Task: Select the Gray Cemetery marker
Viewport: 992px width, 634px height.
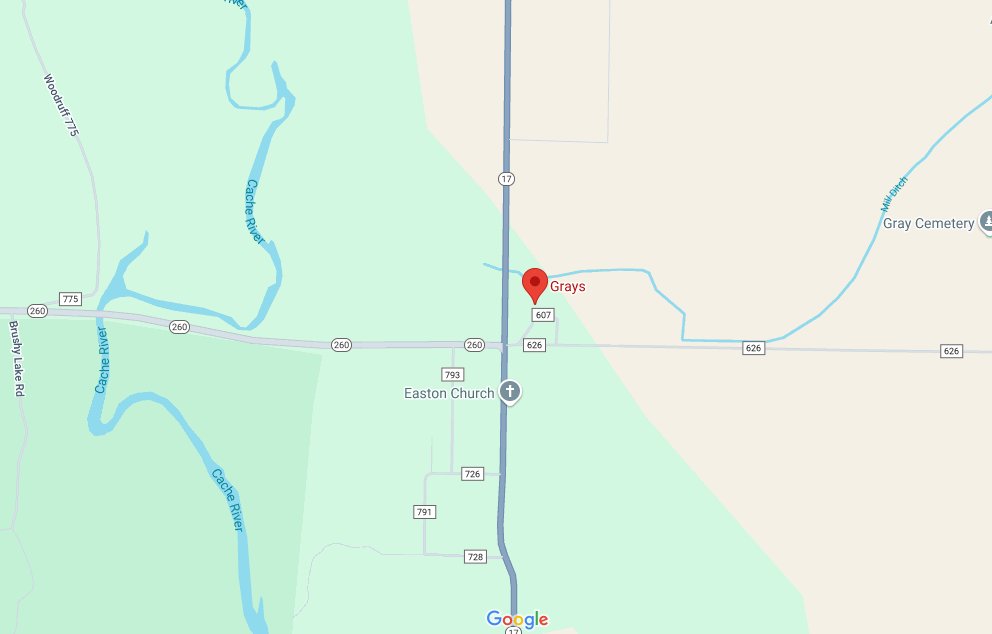Action: click(x=986, y=222)
